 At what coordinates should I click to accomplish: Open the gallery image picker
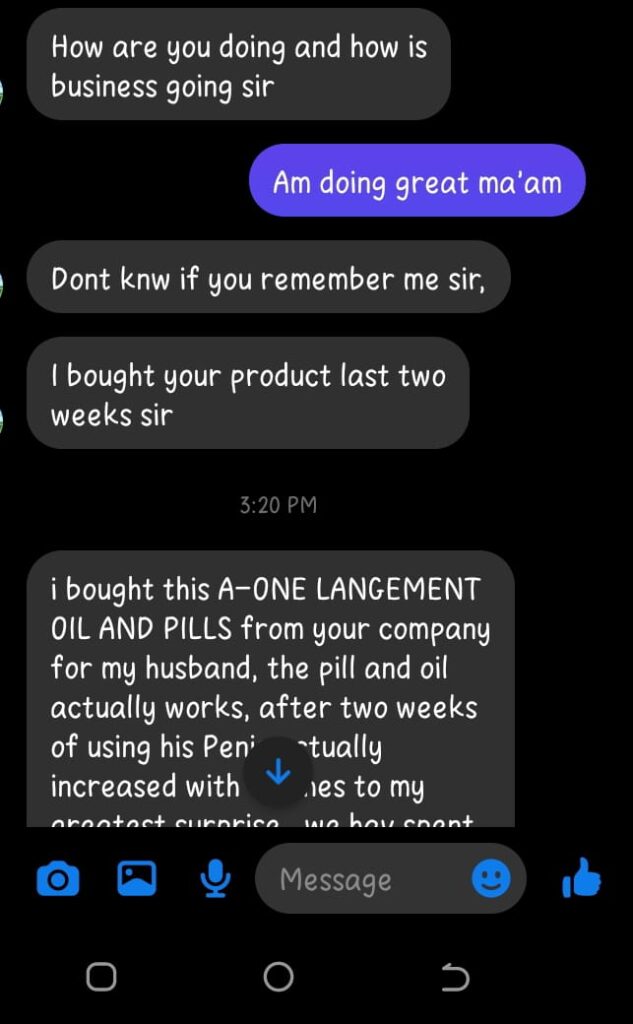(x=137, y=878)
